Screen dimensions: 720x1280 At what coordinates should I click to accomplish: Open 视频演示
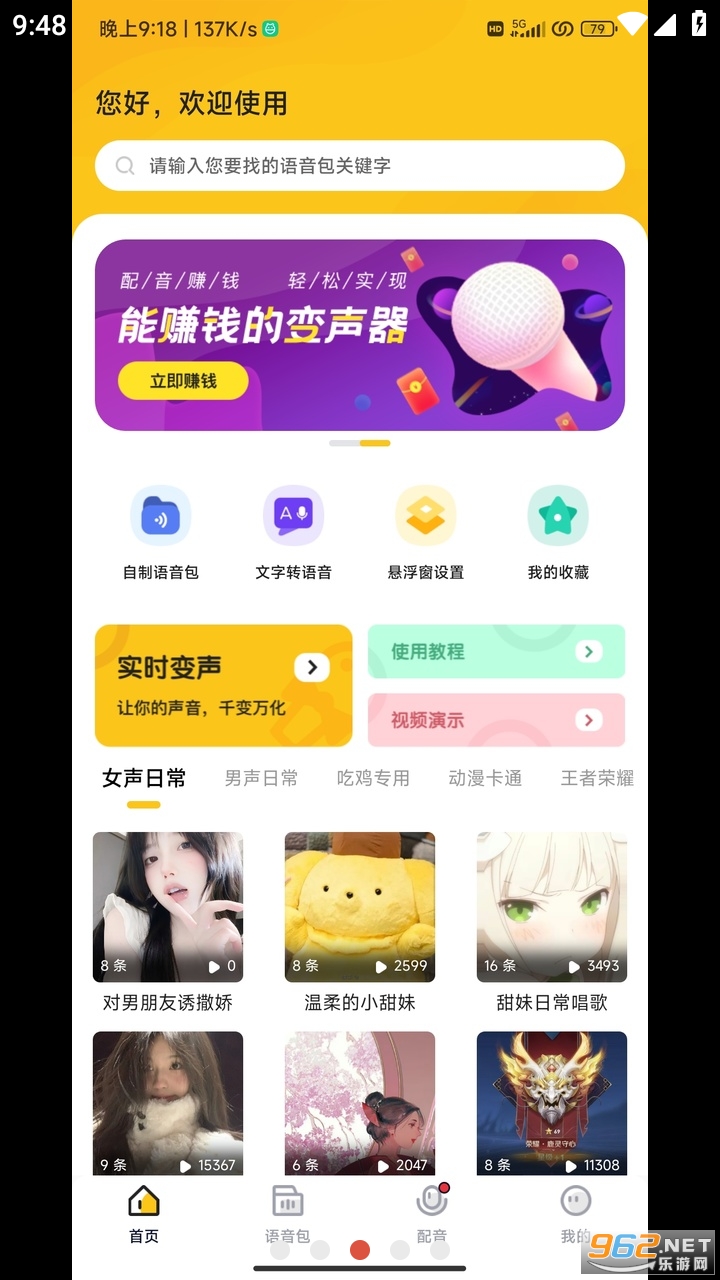tap(496, 720)
